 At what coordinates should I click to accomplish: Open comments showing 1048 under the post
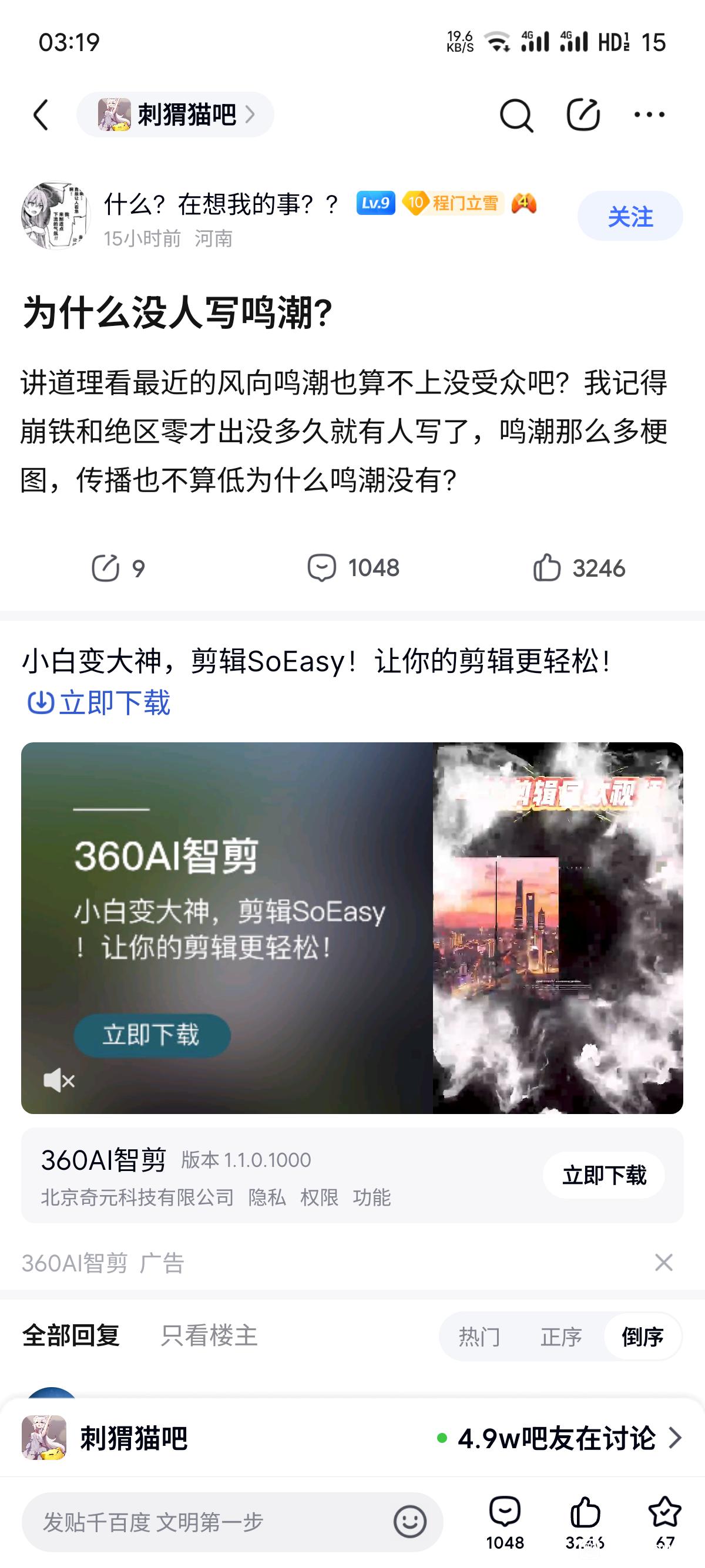[353, 568]
